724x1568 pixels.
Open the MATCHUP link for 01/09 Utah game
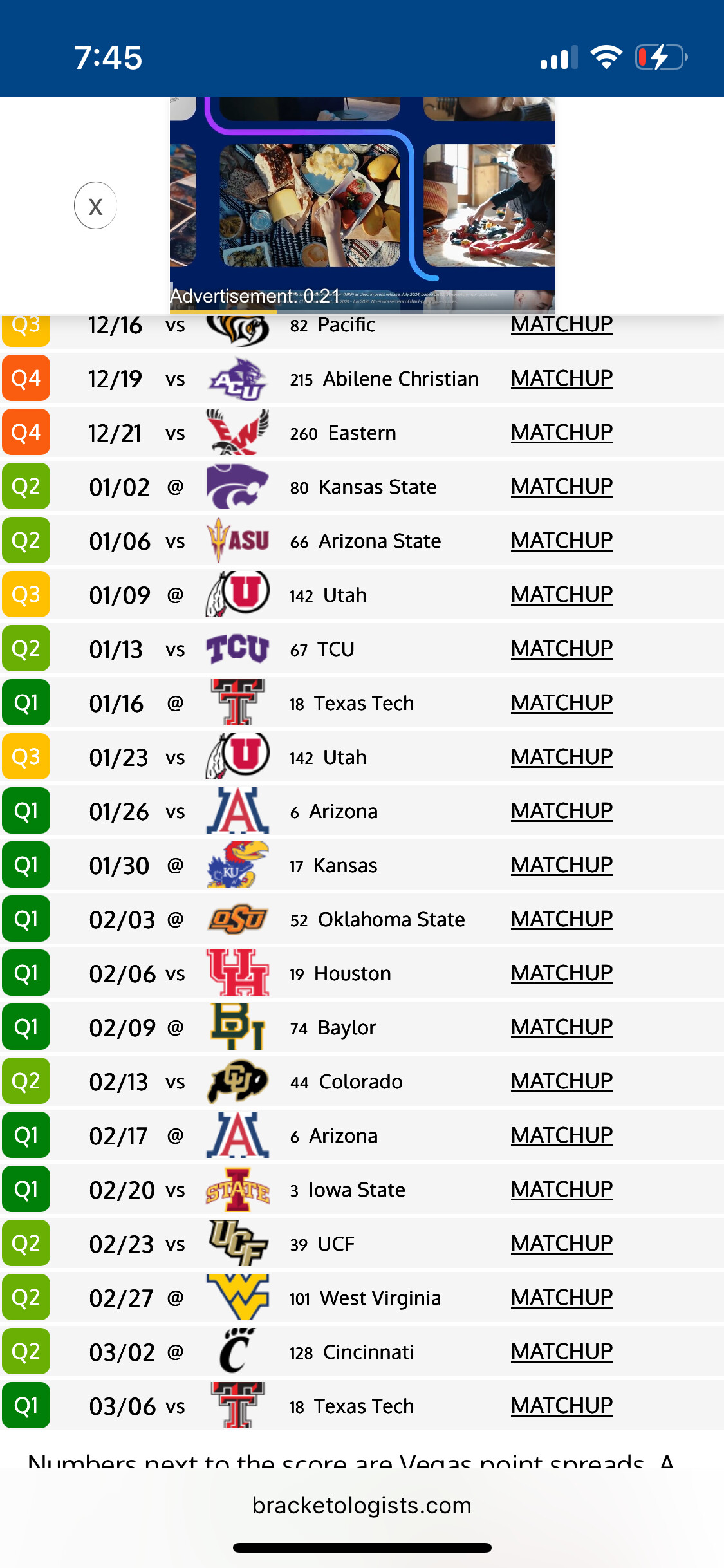pos(561,595)
